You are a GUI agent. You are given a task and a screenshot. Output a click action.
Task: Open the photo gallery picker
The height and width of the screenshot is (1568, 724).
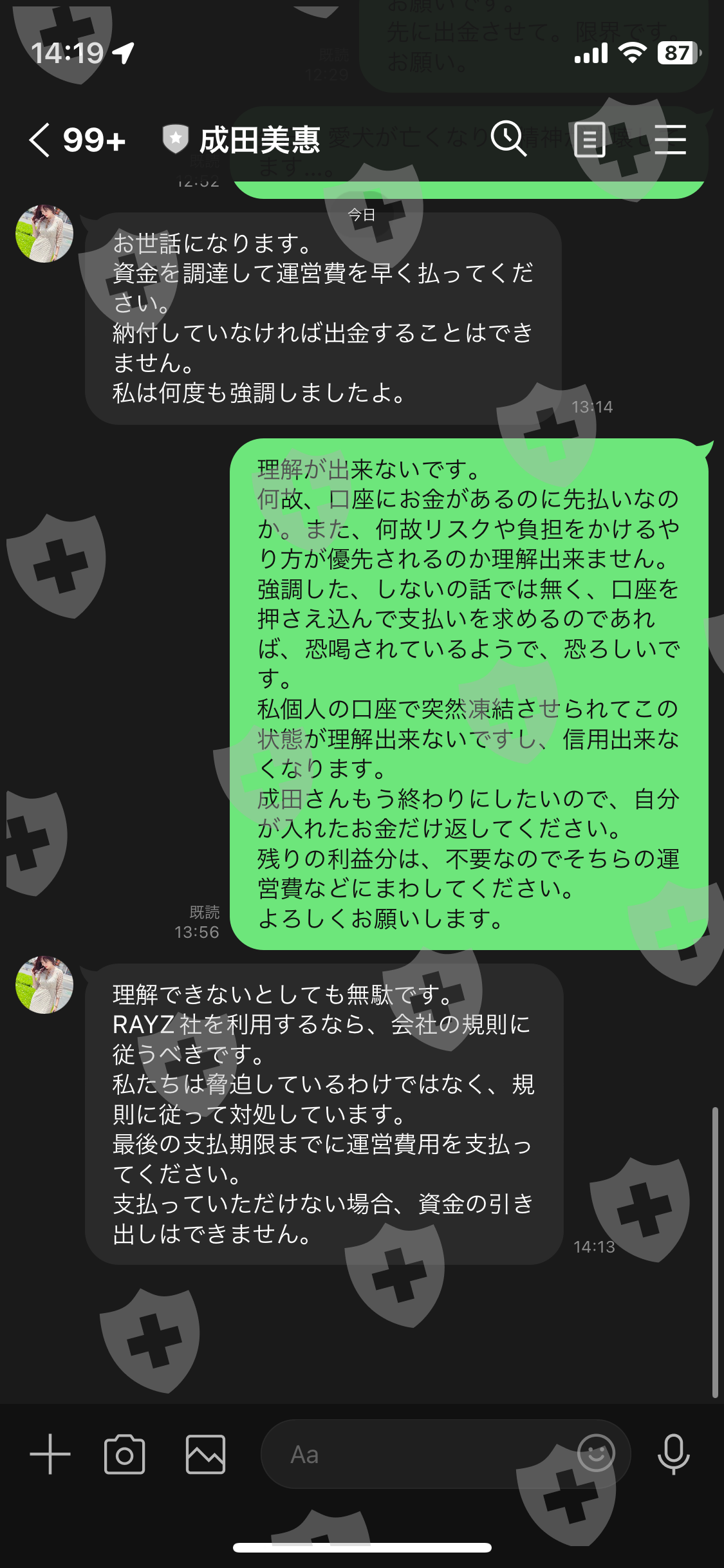click(x=205, y=1454)
